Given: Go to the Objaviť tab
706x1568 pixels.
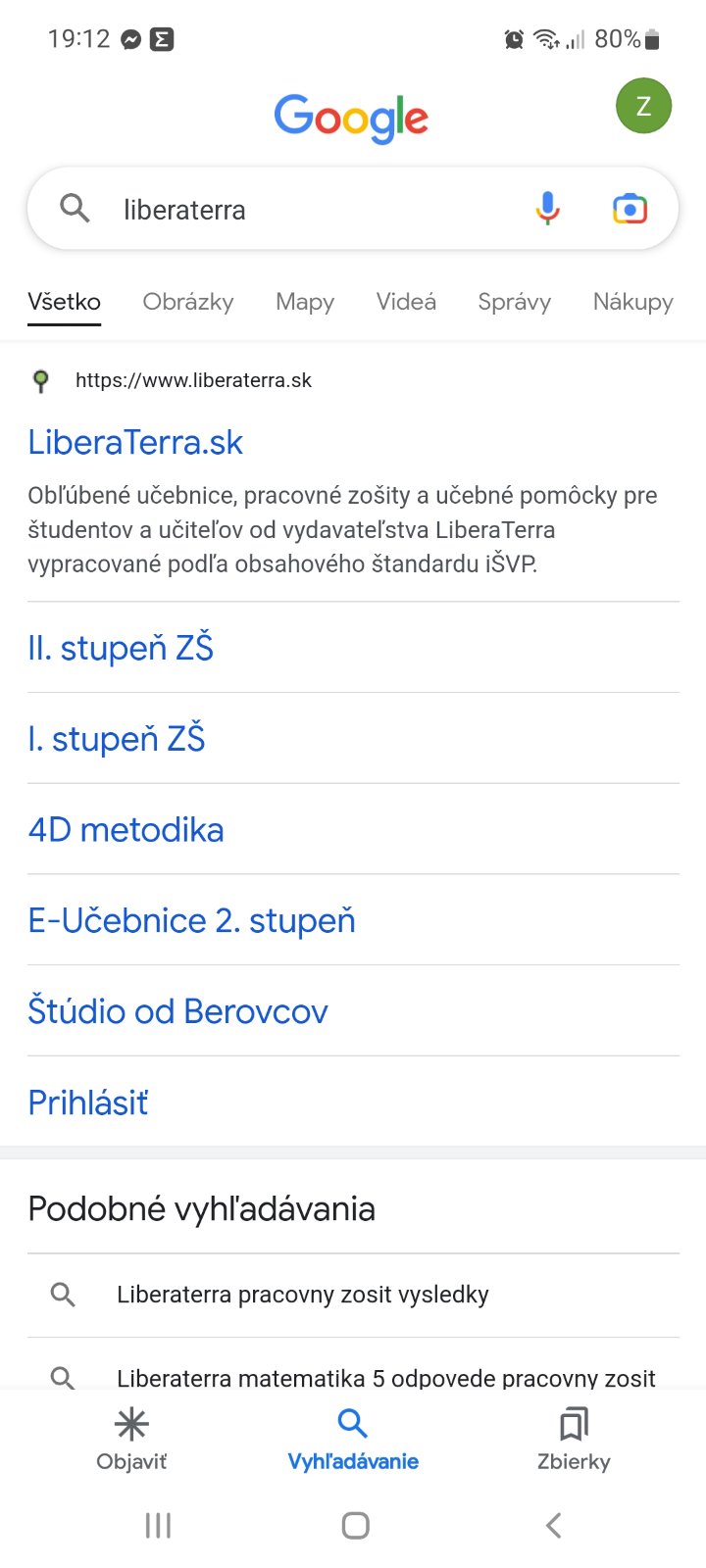Looking at the screenshot, I should point(131,1439).
